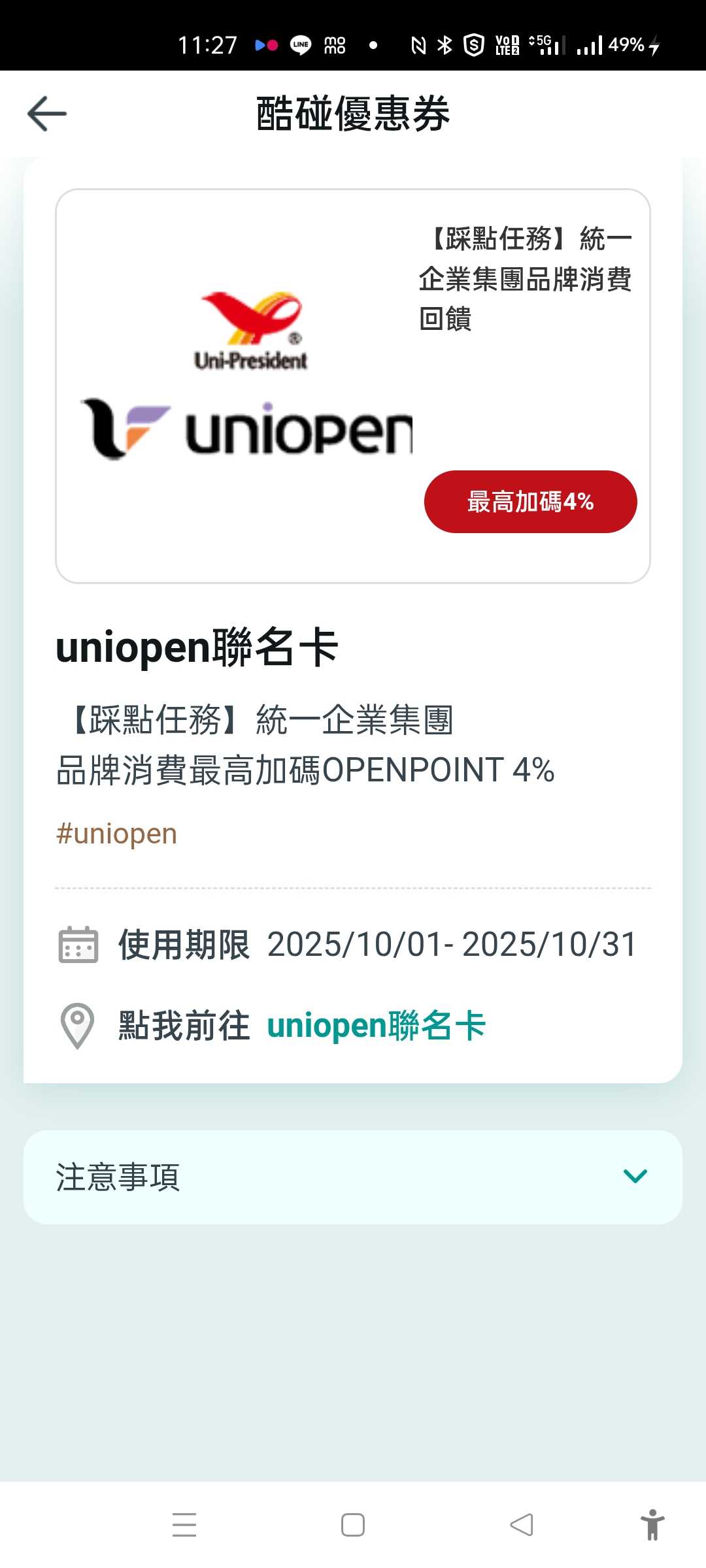Viewport: 706px width, 1568px height.
Task: Tap the #uniopen hashtag
Action: (117, 834)
